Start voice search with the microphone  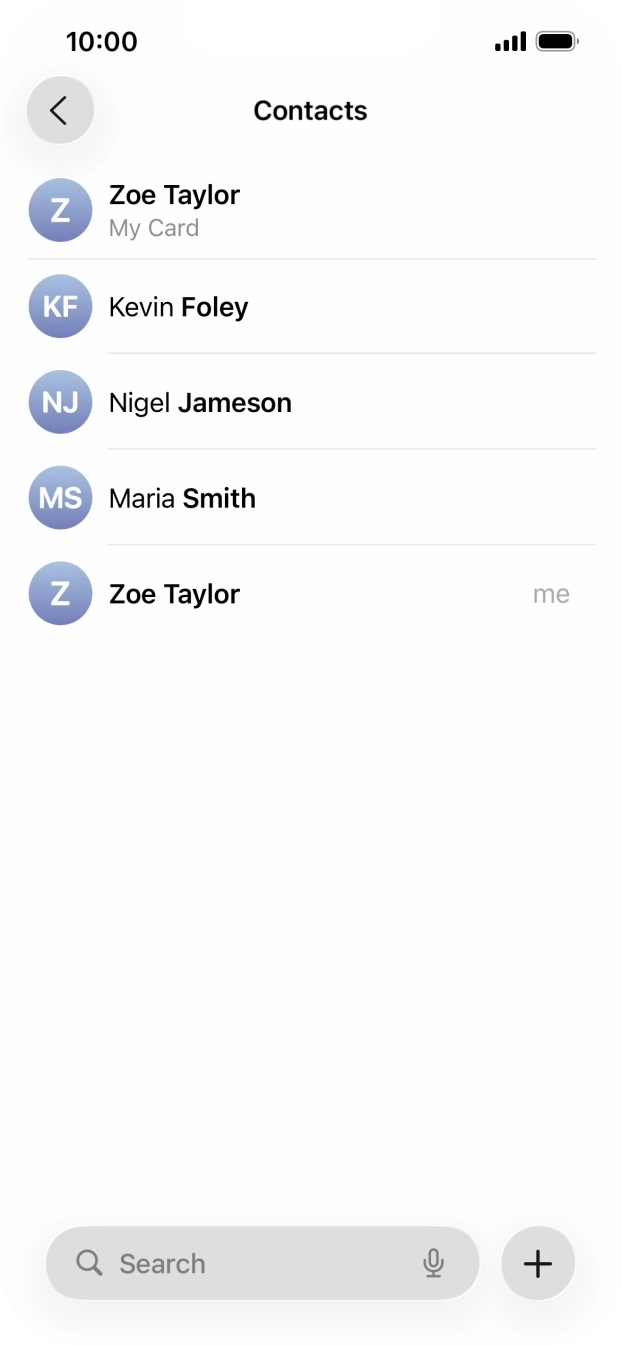433,1263
